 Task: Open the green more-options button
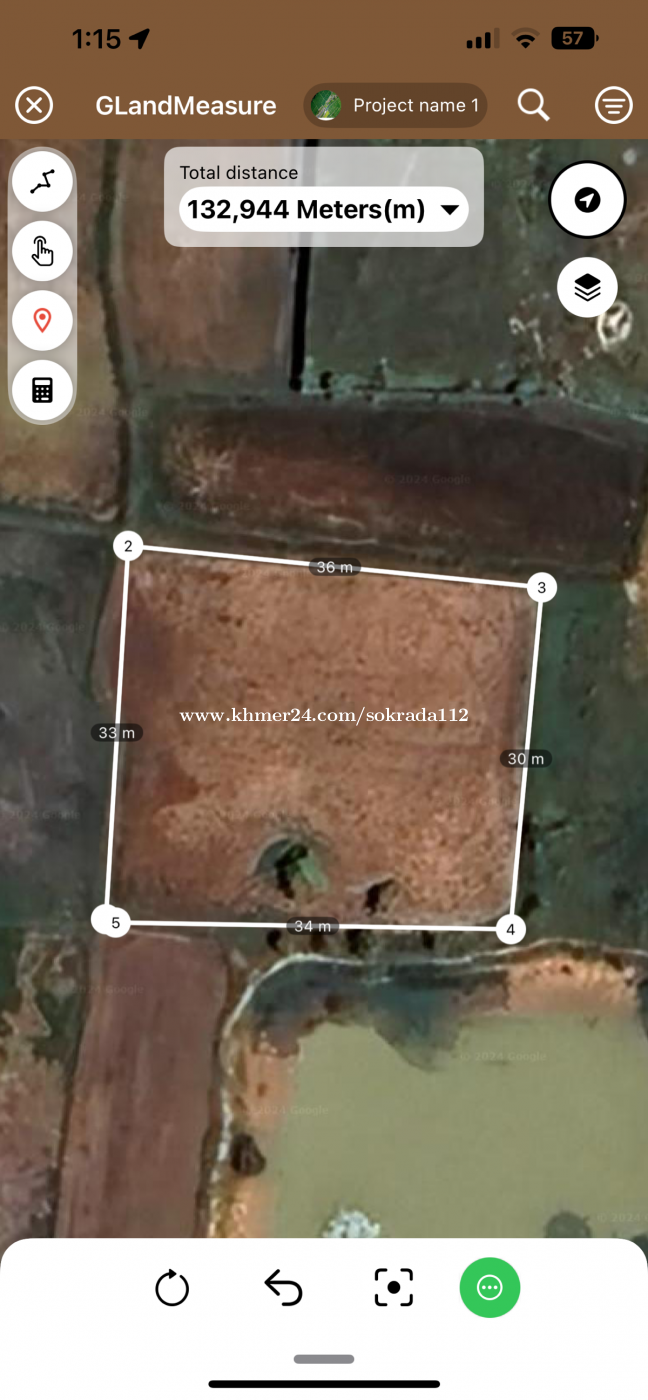(x=490, y=1288)
